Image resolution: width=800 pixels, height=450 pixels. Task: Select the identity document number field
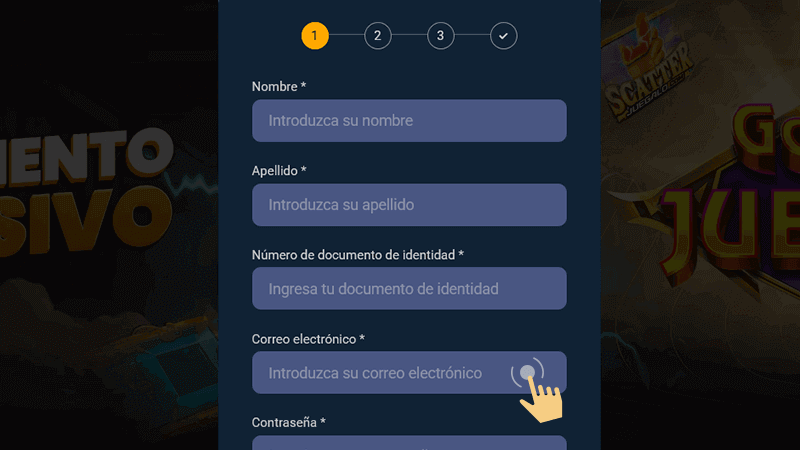[x=409, y=289]
